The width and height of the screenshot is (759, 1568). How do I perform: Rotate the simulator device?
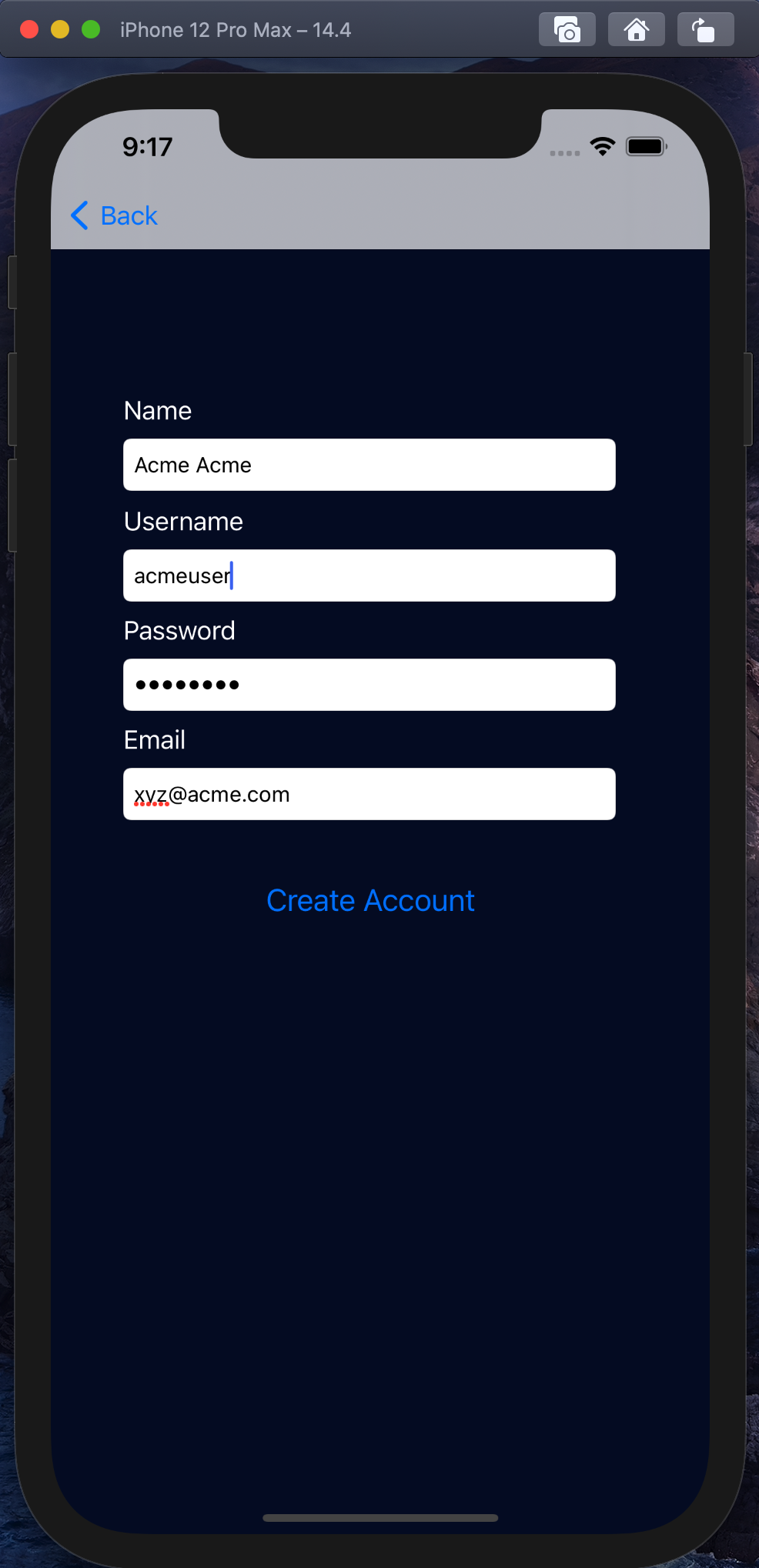(706, 30)
